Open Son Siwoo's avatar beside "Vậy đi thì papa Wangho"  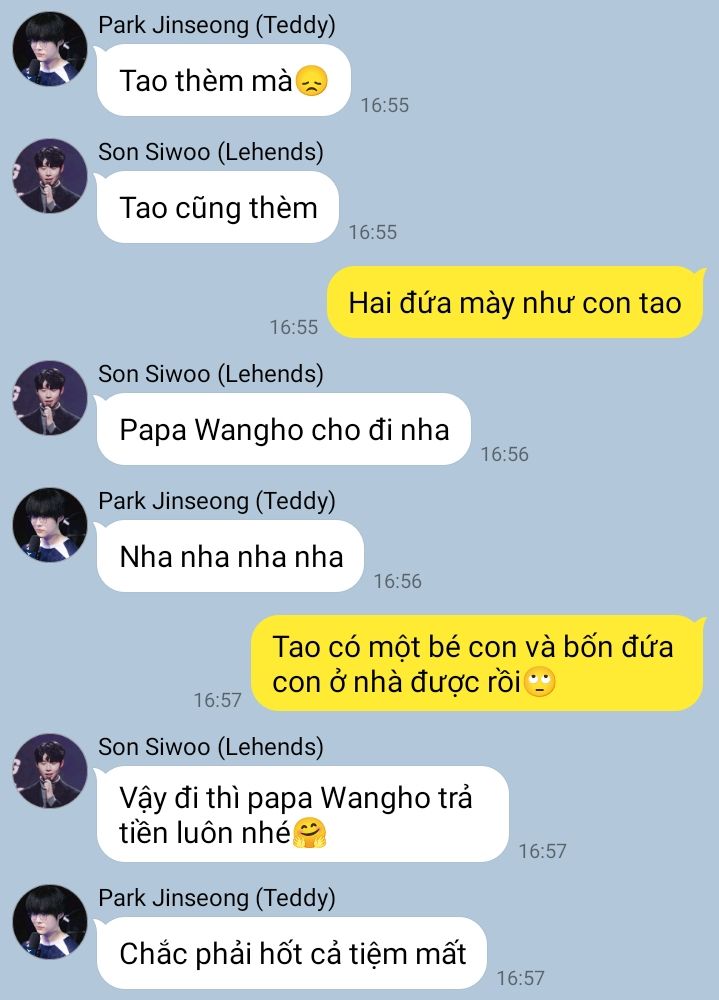point(48,771)
